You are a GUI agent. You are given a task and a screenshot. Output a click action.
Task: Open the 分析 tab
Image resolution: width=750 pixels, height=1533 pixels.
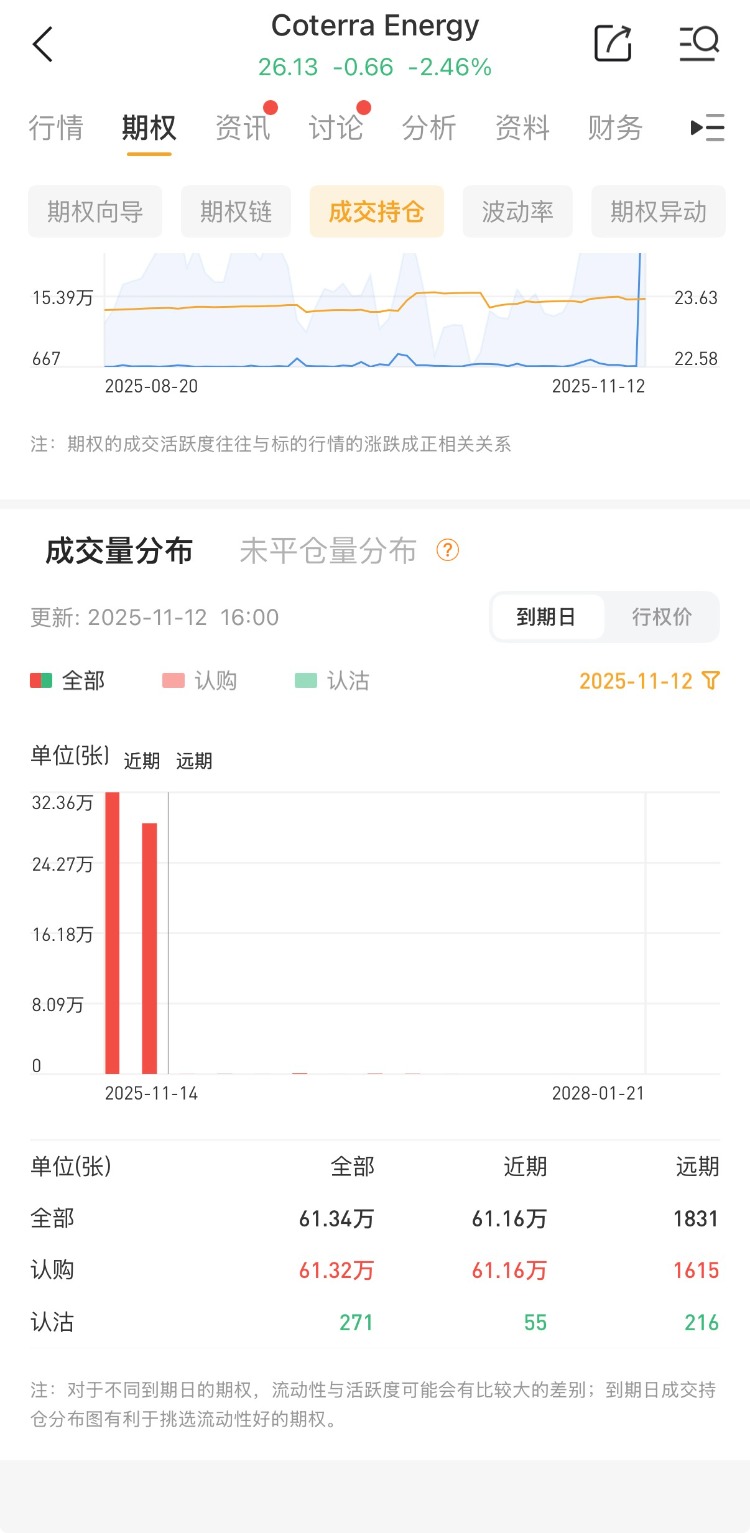point(429,128)
